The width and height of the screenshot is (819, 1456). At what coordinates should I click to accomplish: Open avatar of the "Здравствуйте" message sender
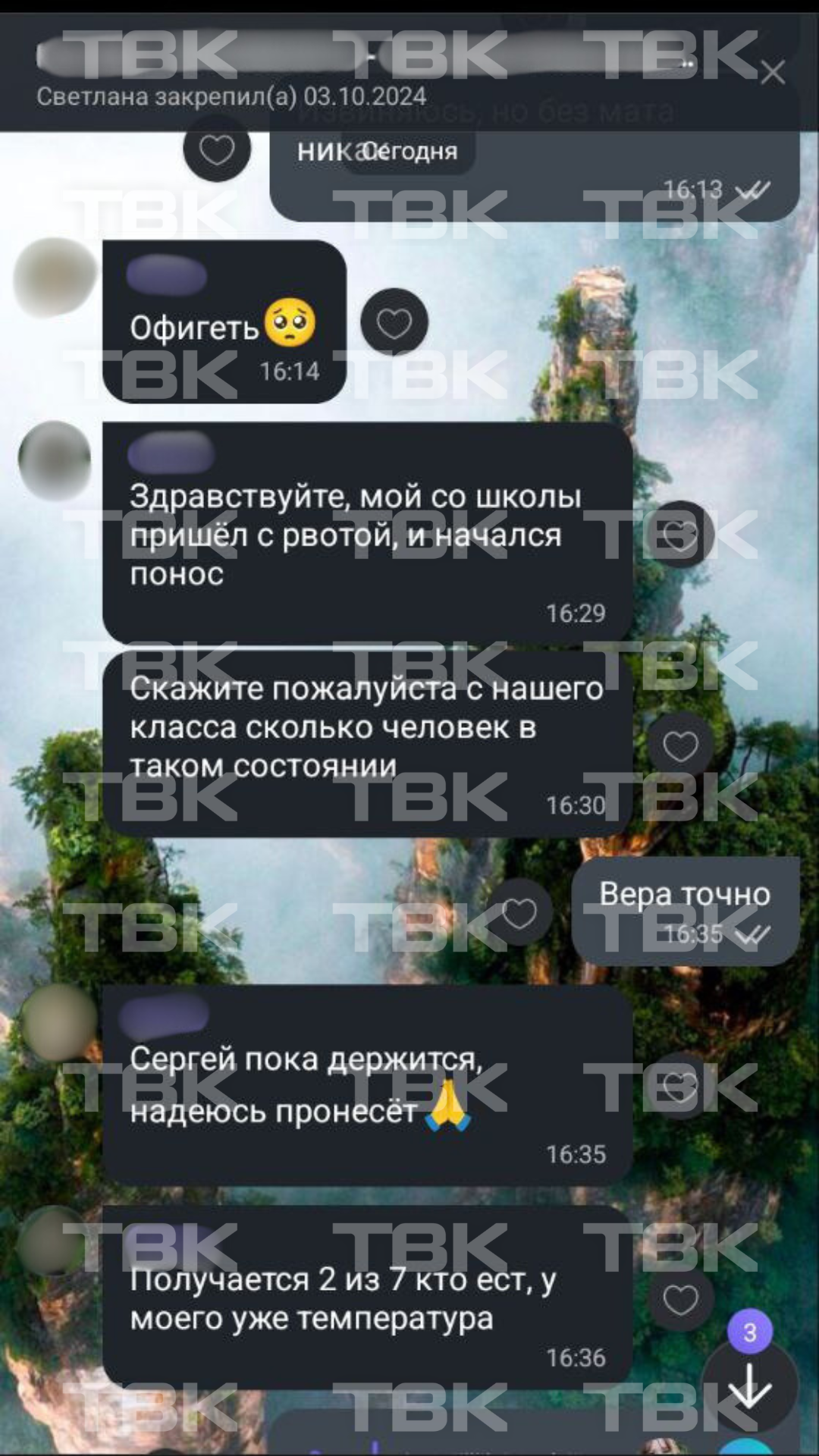(x=55, y=460)
